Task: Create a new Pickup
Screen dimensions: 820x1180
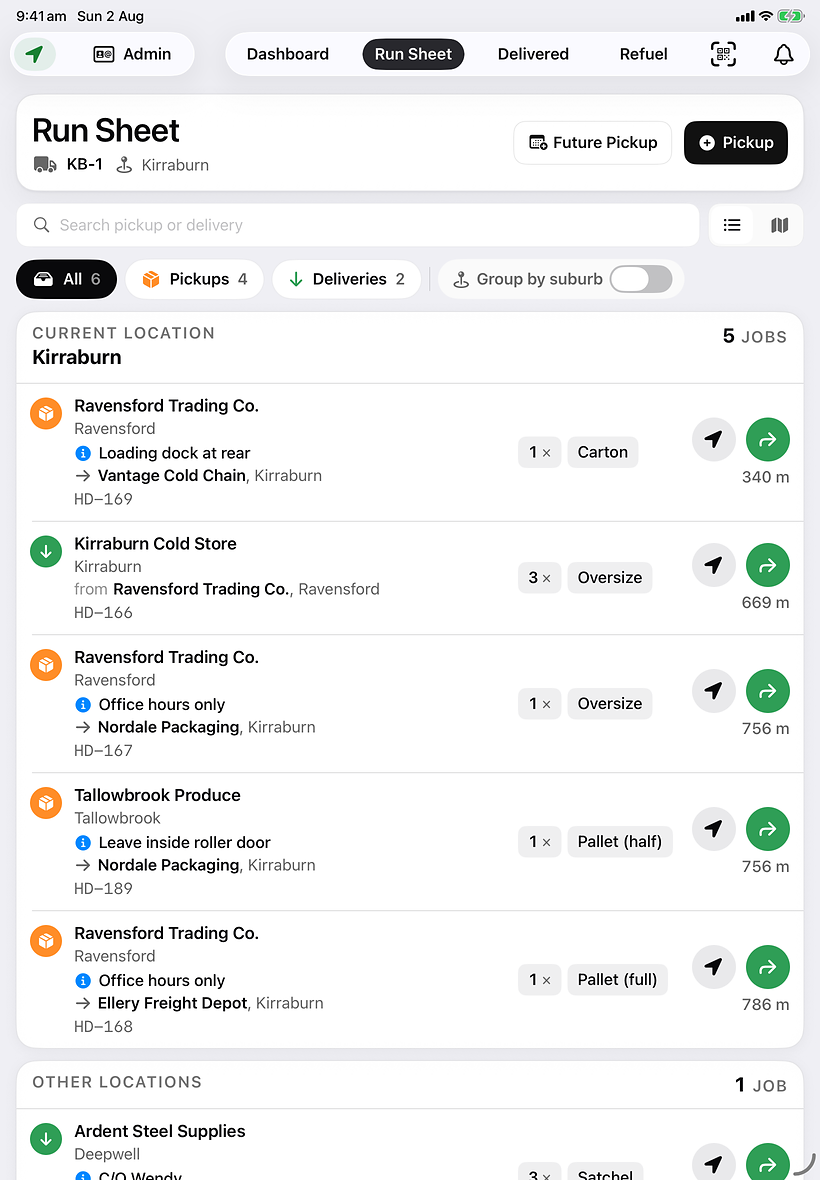Action: click(x=736, y=142)
